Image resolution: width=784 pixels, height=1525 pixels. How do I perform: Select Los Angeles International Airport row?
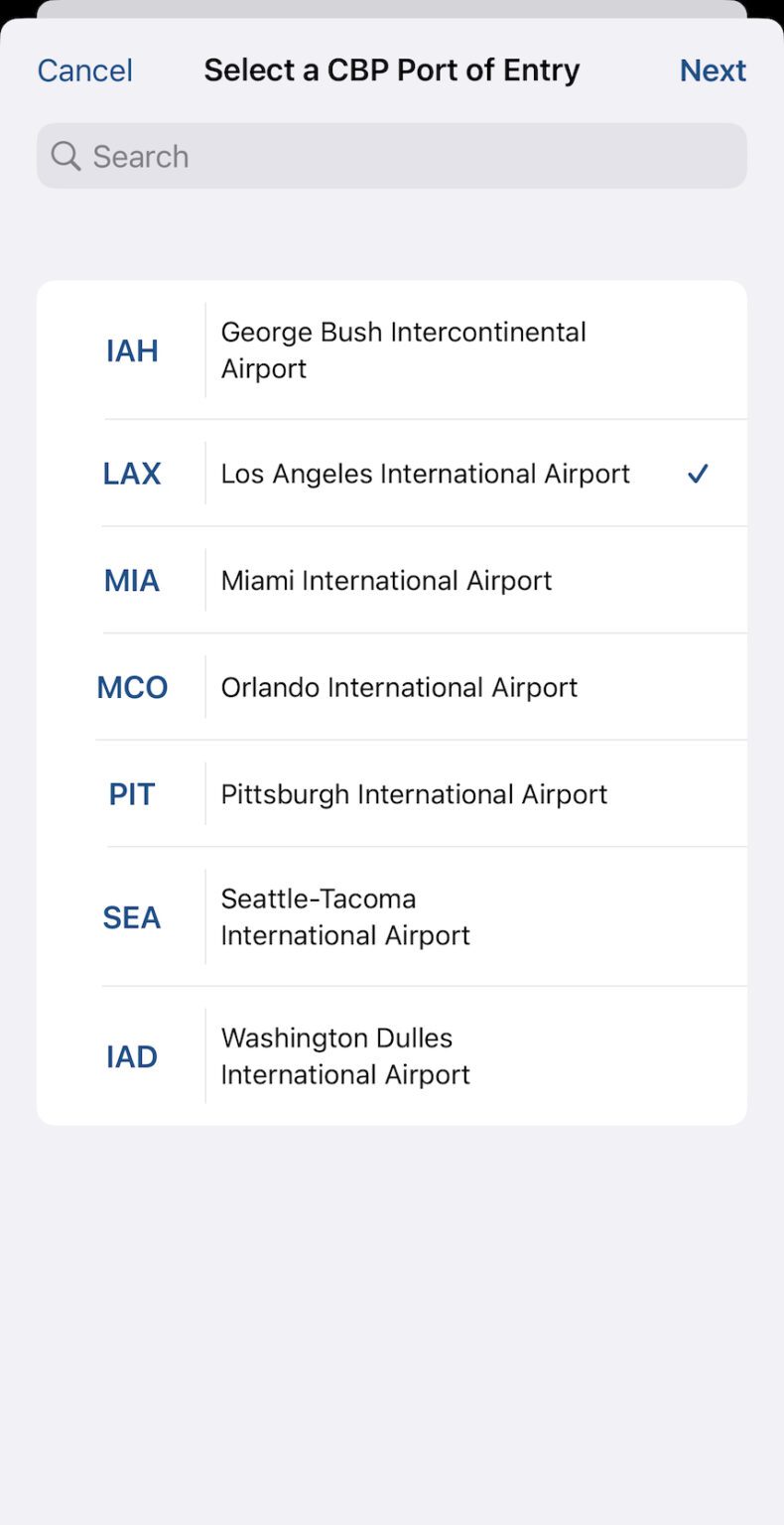tap(425, 474)
